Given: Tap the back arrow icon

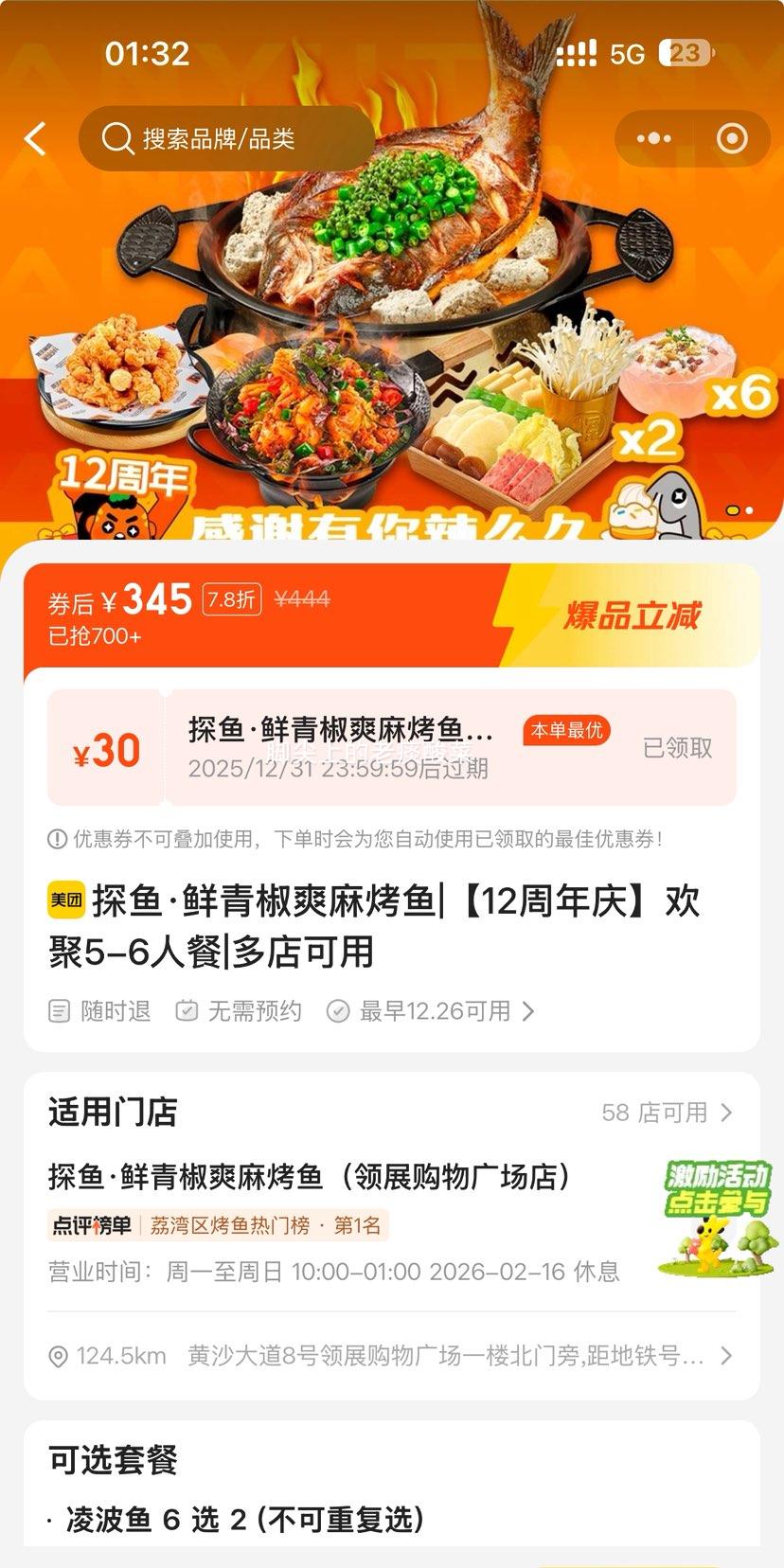Looking at the screenshot, I should (x=35, y=138).
